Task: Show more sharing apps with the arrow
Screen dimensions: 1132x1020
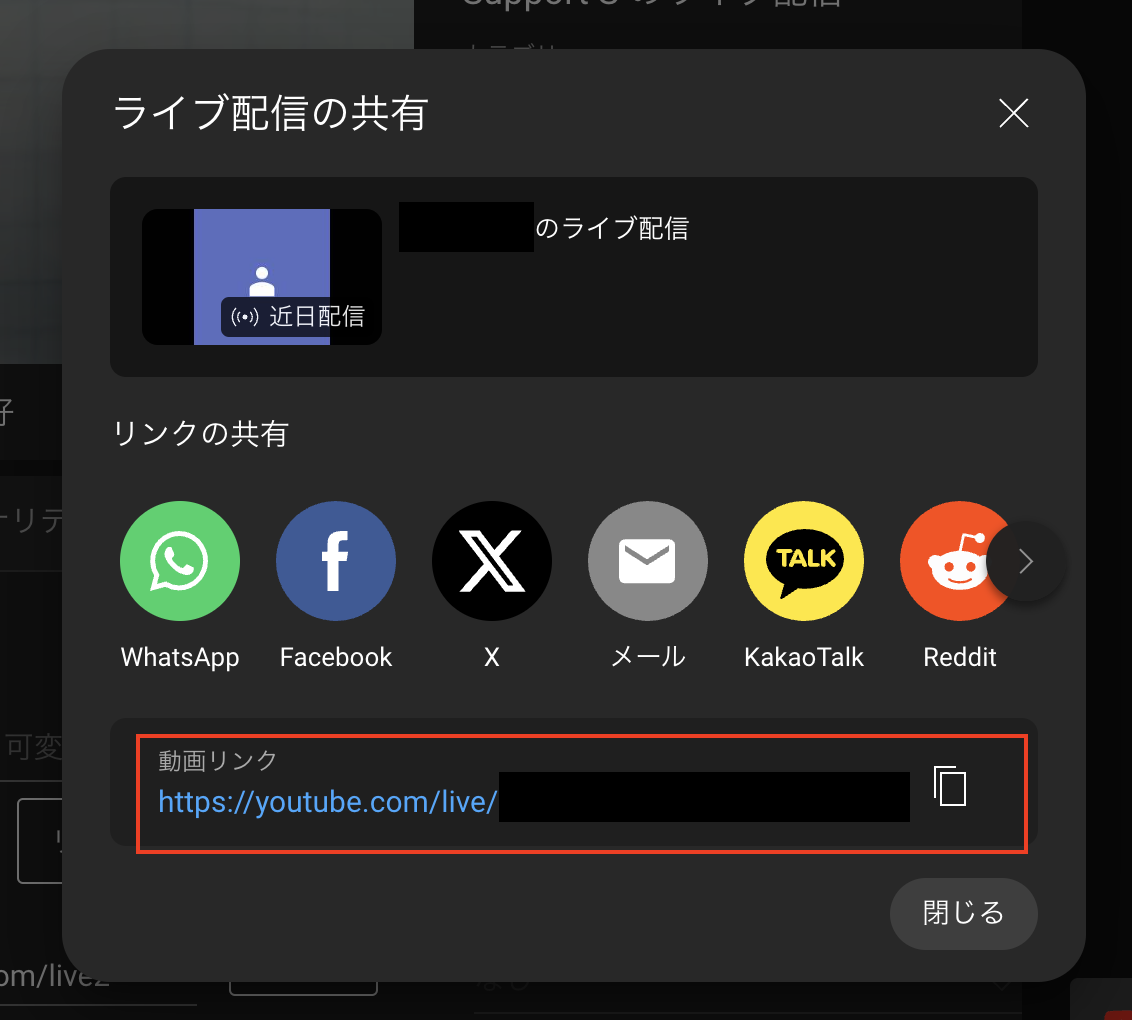Action: pyautogui.click(x=1025, y=562)
